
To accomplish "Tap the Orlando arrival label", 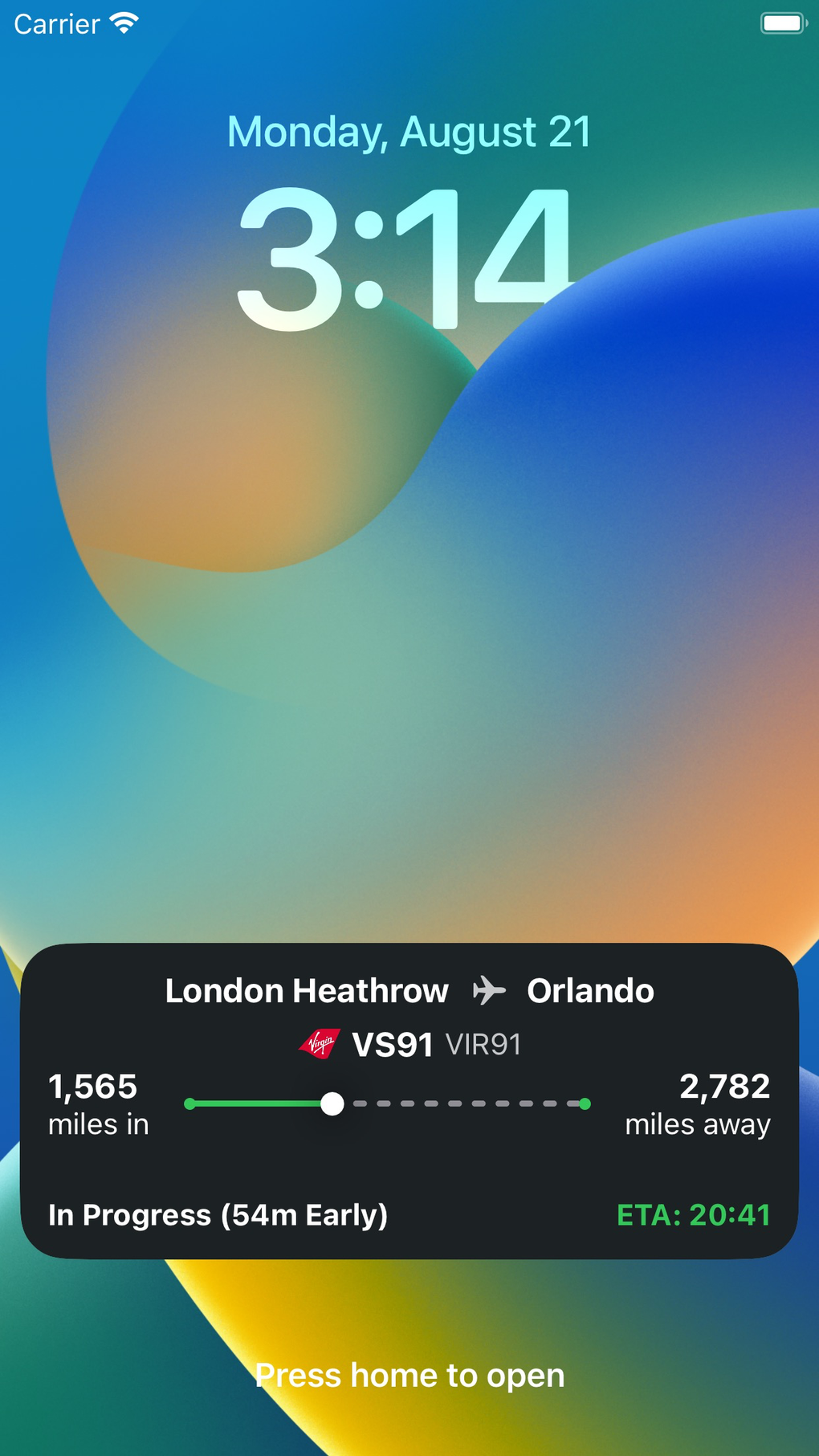I will (589, 990).
